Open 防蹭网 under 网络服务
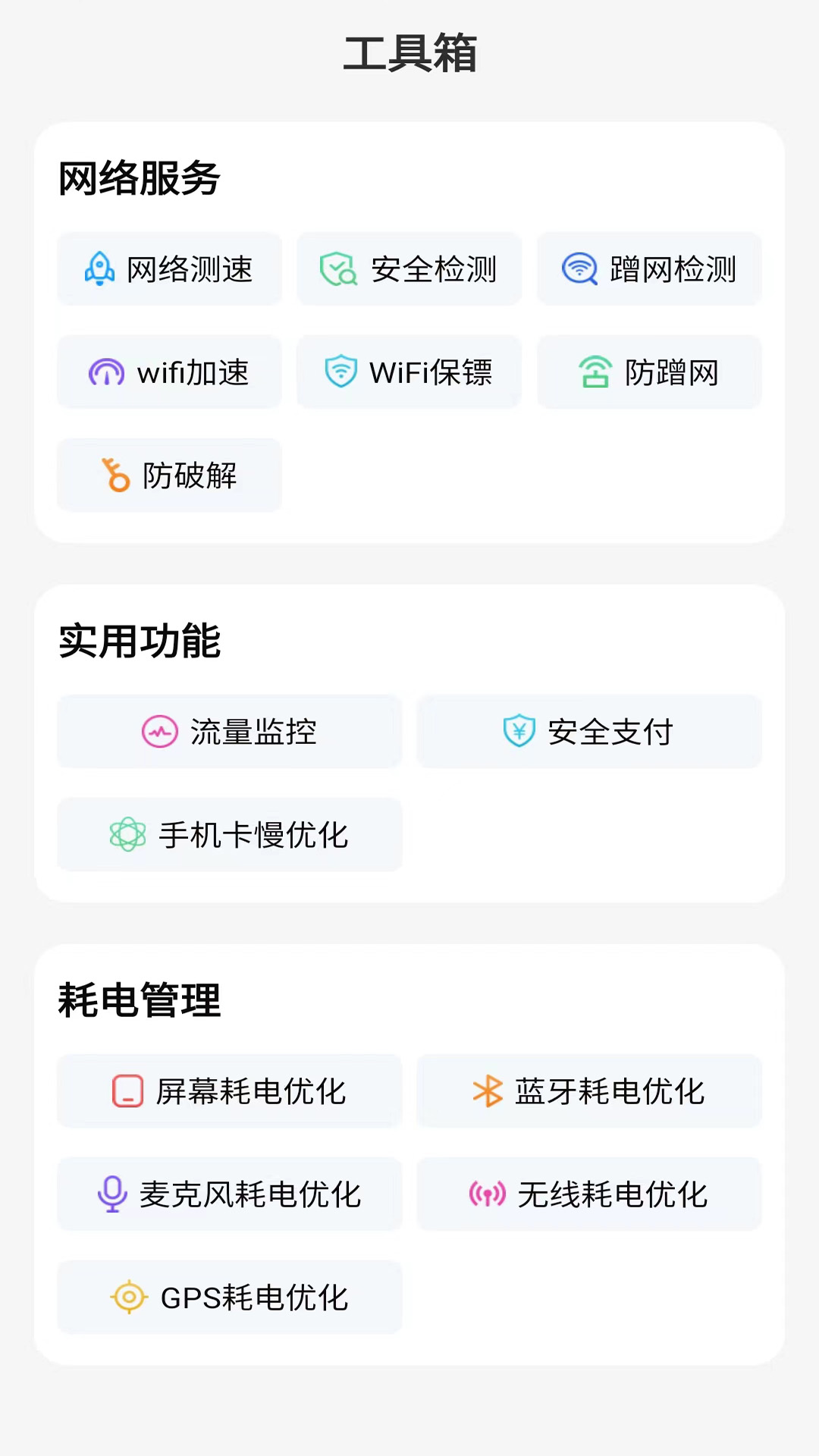The image size is (819, 1456). 649,372
